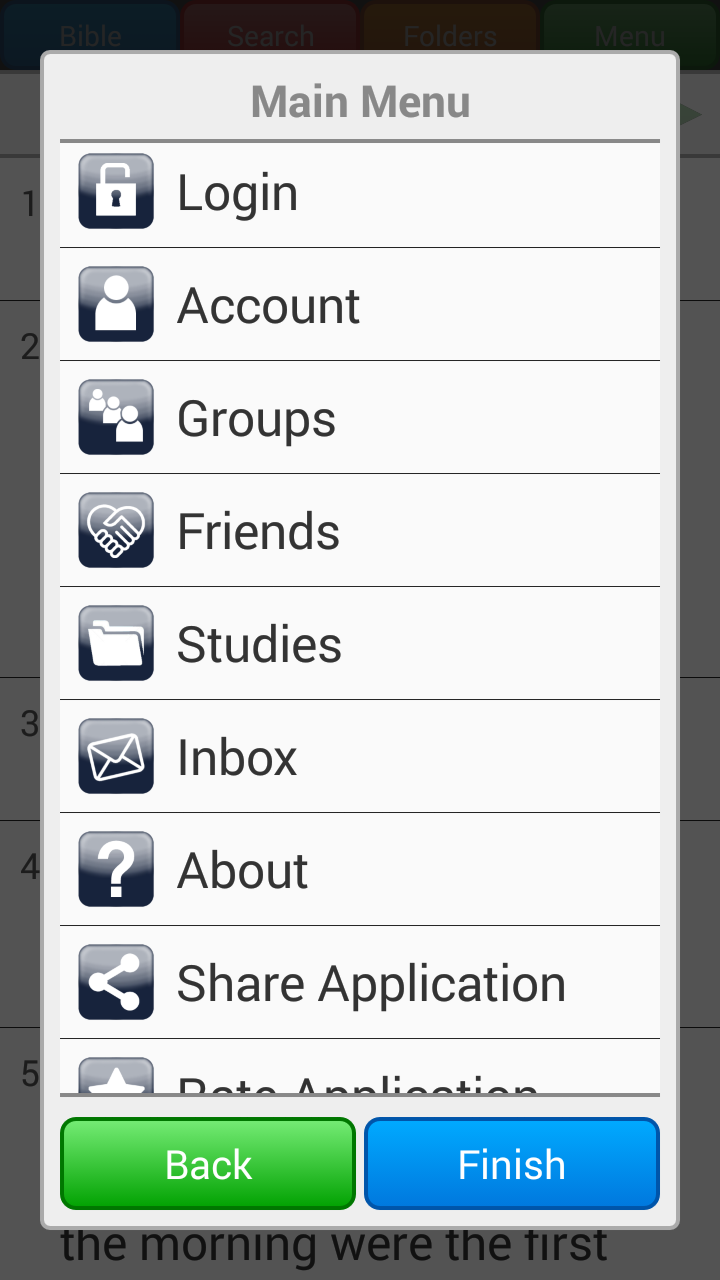Close the menu with Finish
This screenshot has width=720, height=1280.
pyautogui.click(x=512, y=1164)
